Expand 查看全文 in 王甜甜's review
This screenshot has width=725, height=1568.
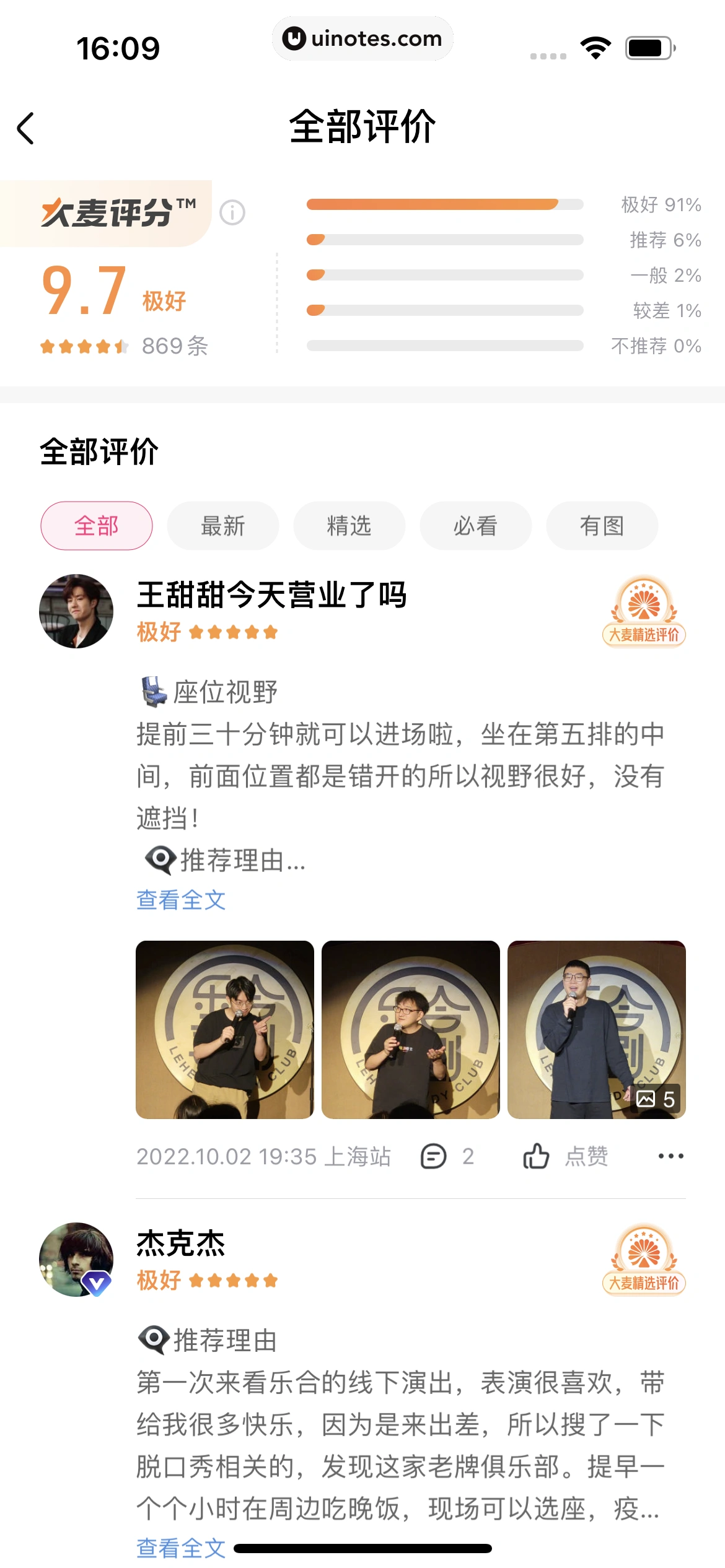pos(181,900)
